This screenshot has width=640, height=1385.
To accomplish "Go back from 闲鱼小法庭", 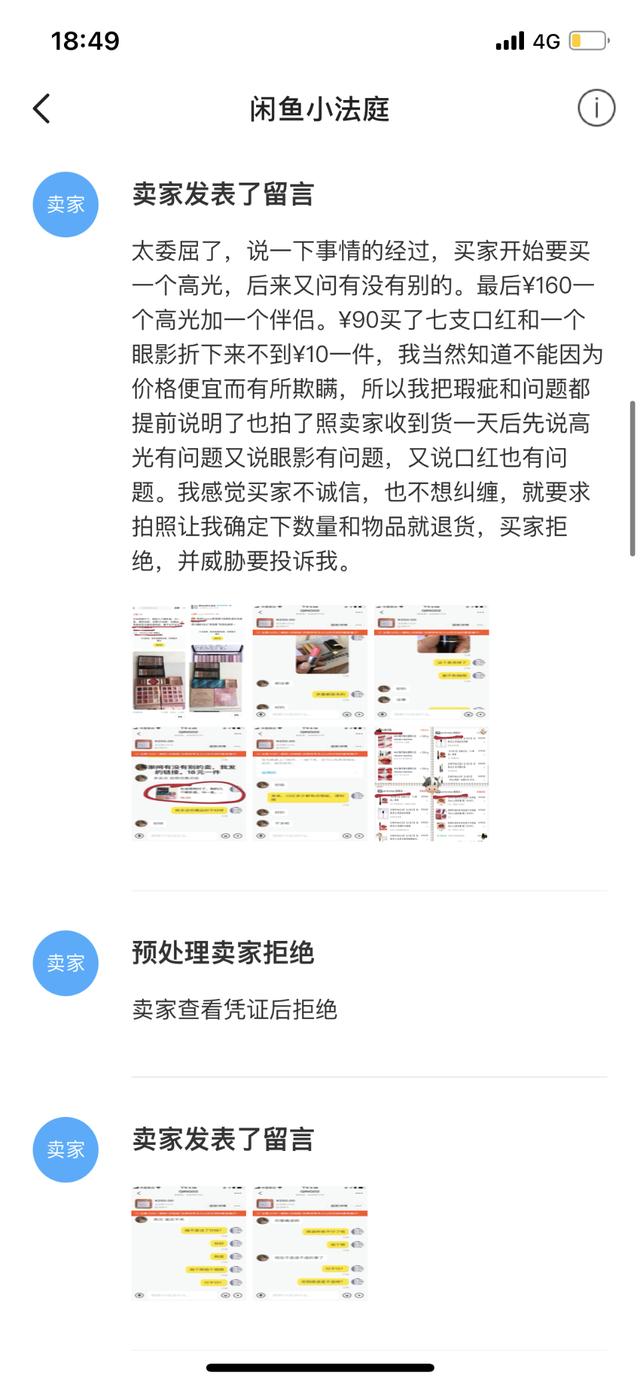I will click(x=41, y=108).
